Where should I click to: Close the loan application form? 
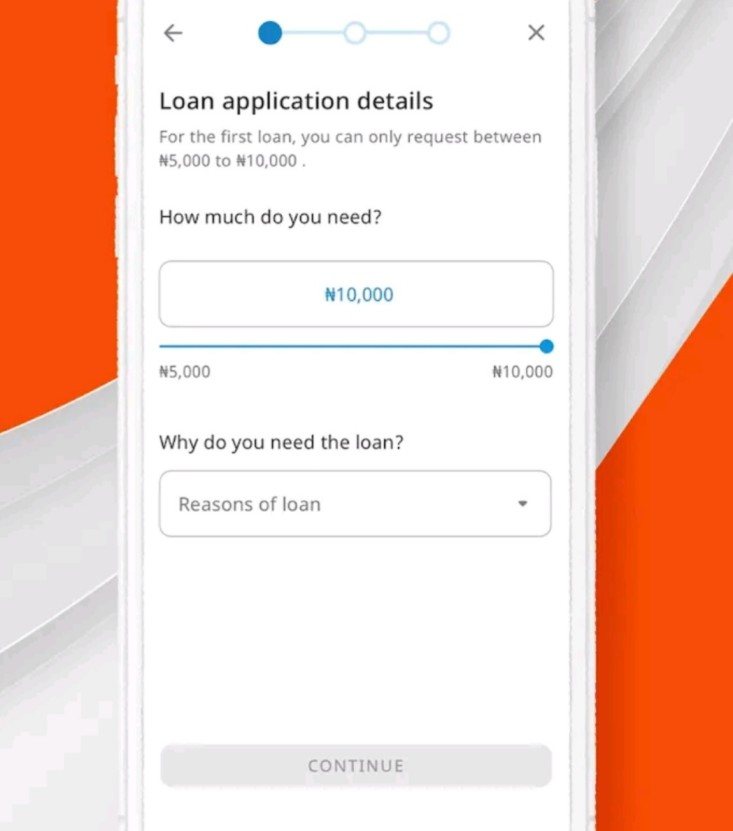536,33
